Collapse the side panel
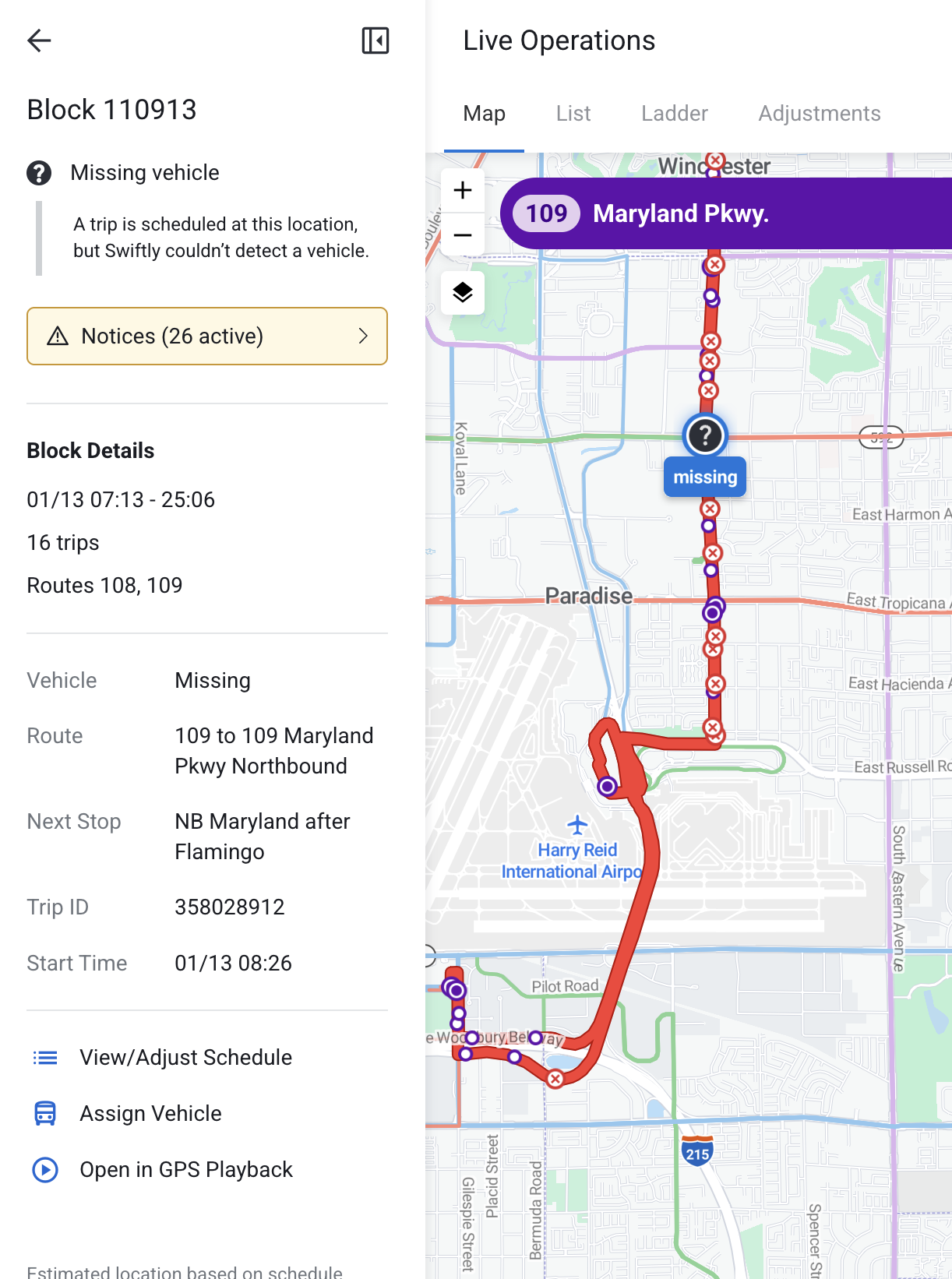The height and width of the screenshot is (1279, 952). (375, 41)
